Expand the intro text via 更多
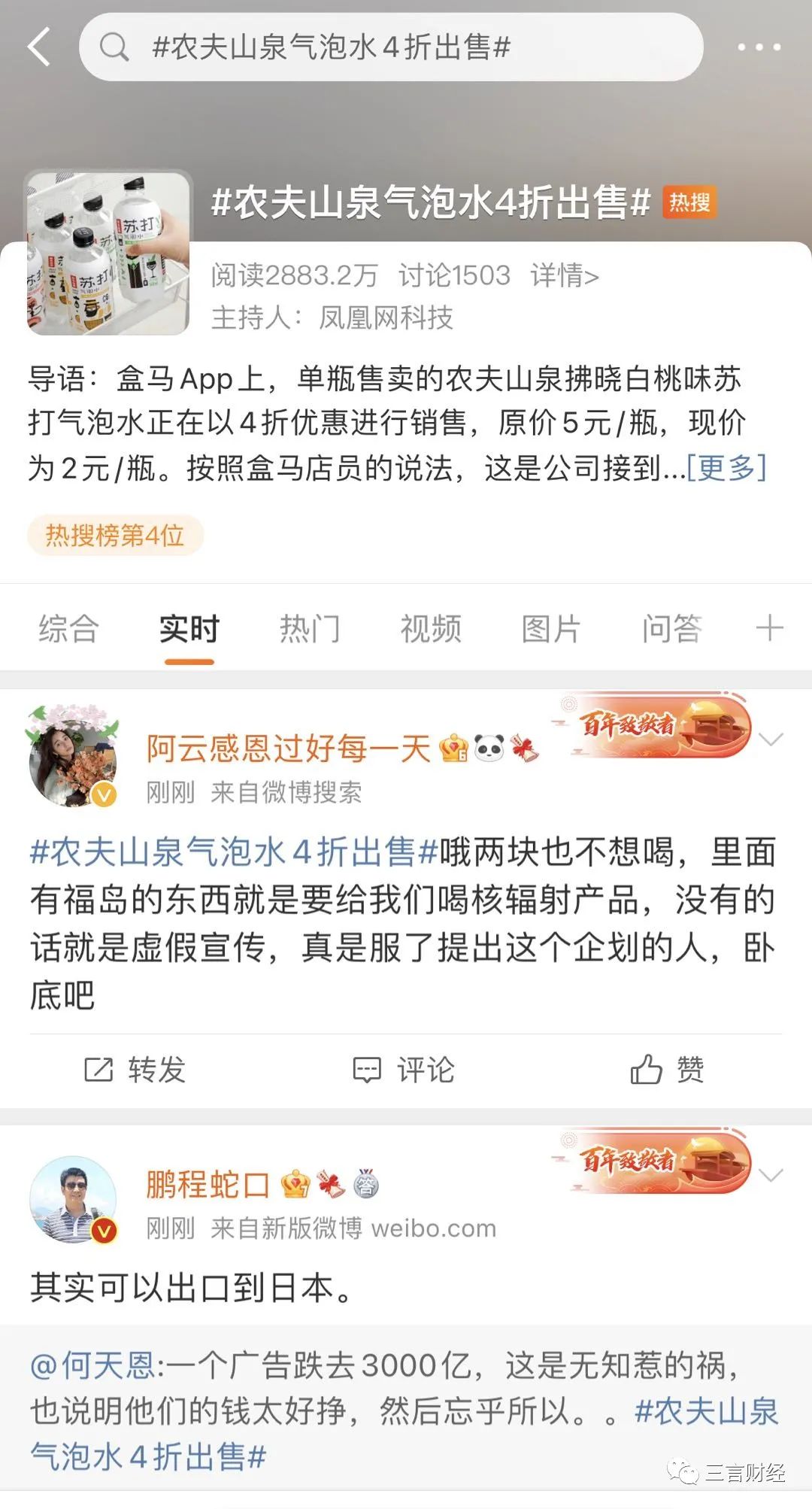This screenshot has width=812, height=1509. [726, 468]
